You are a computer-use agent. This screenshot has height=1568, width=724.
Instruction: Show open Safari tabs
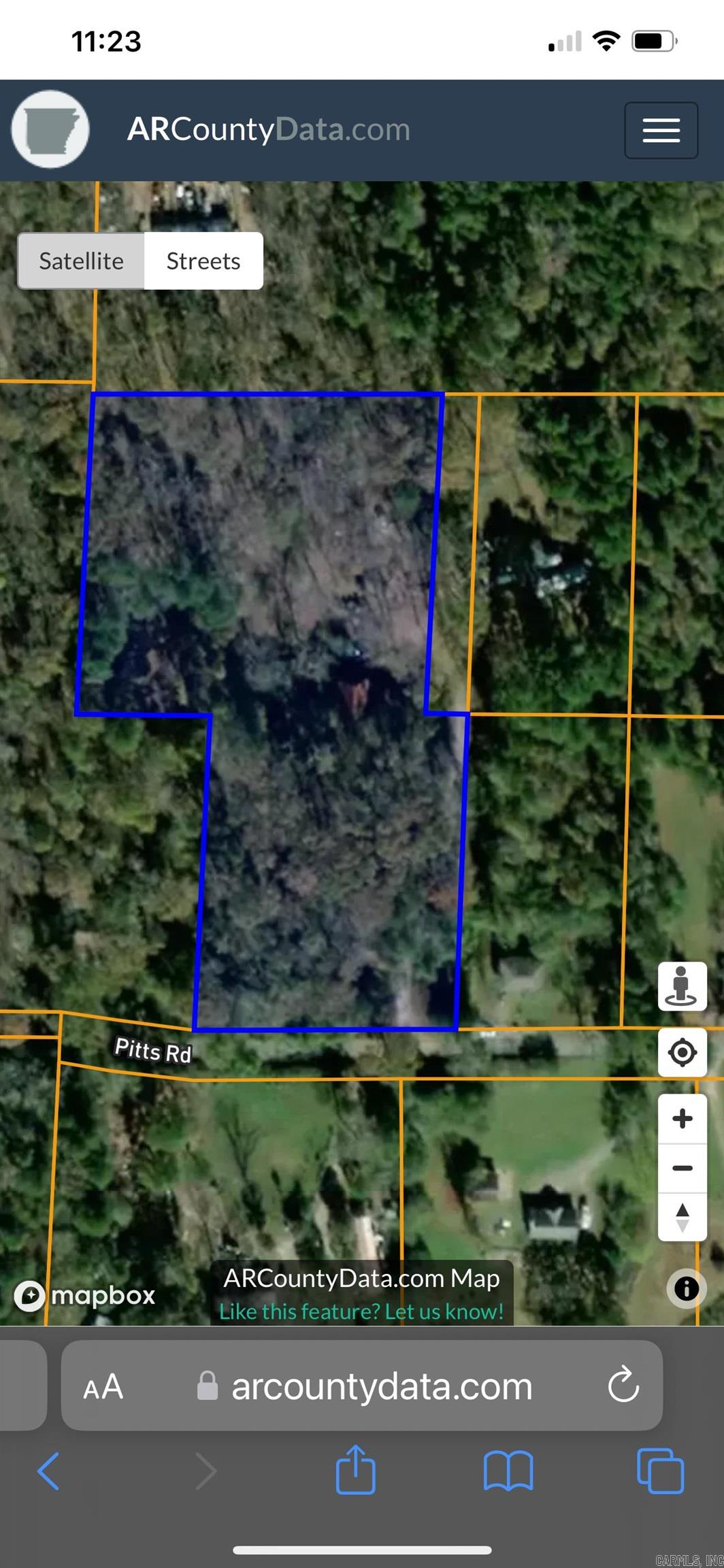[x=660, y=1471]
